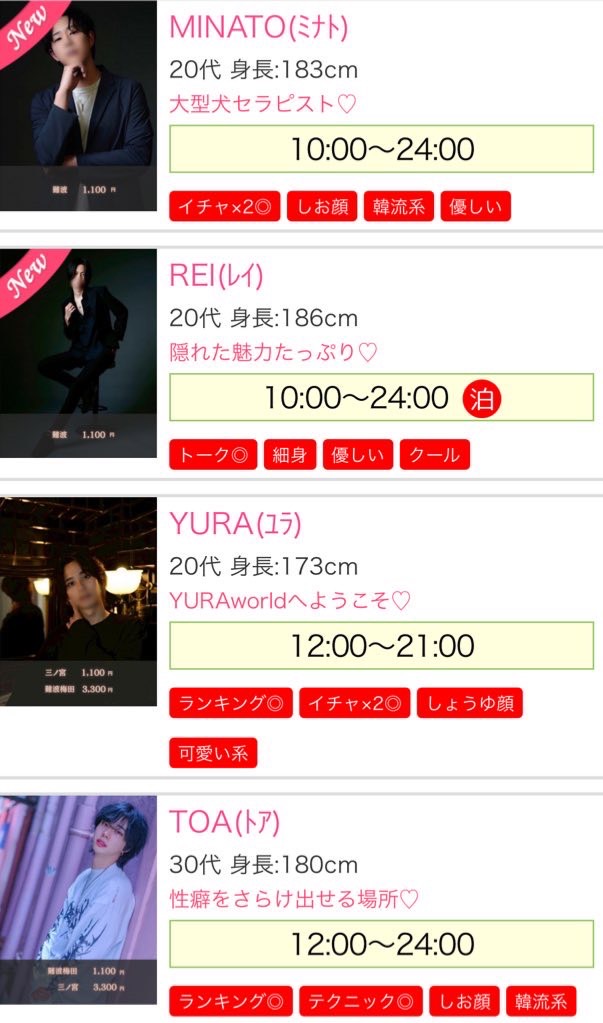Open REI's profile photo
Screen dimensions: 603x1023
tap(78, 353)
